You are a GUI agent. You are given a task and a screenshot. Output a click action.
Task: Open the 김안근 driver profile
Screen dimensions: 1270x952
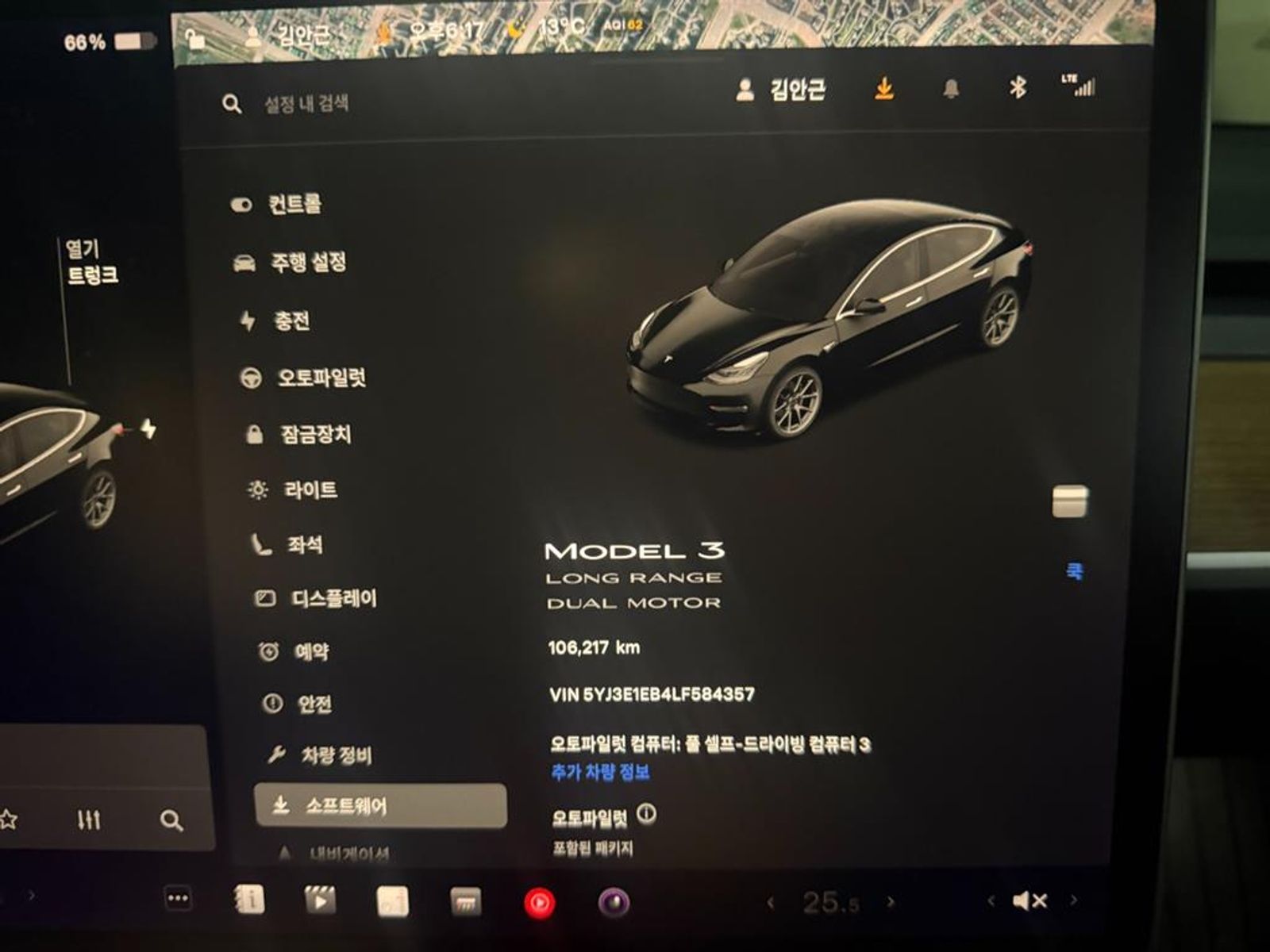point(782,90)
